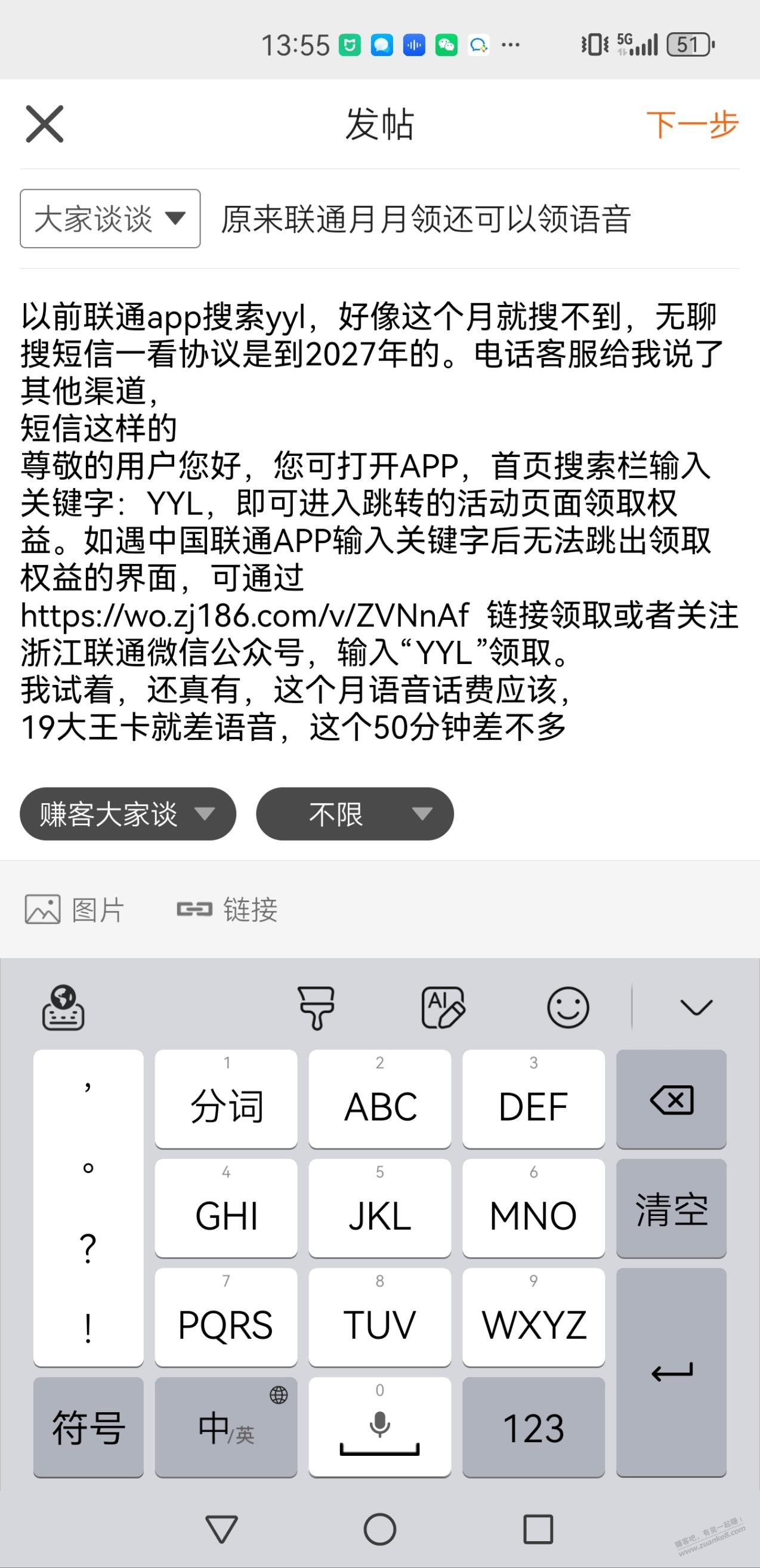
Task: Hit the backspace key
Action: coord(671,1099)
